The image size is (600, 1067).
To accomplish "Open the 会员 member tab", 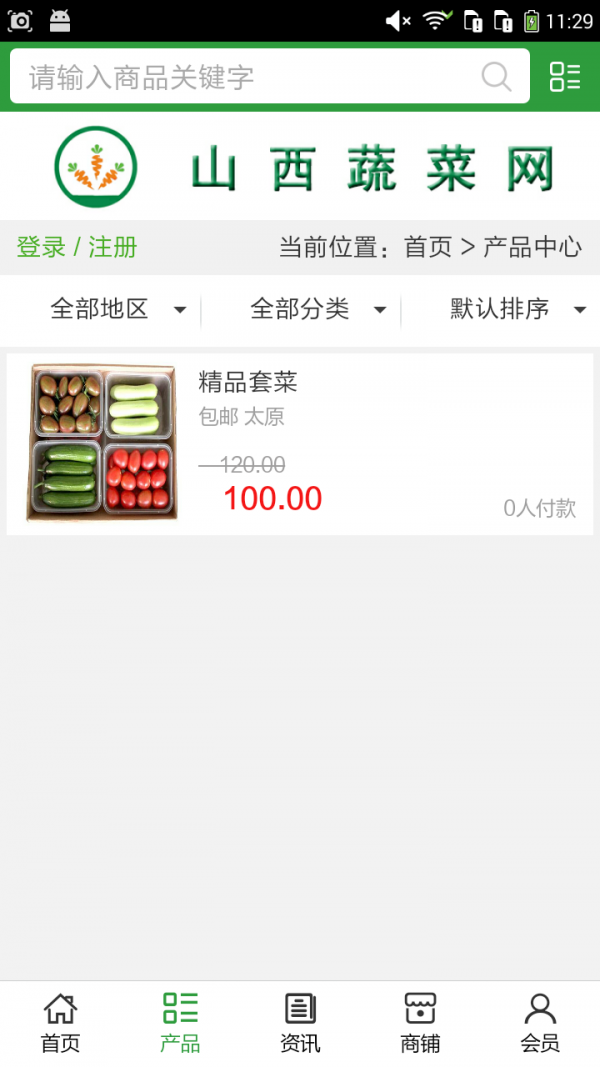I will click(540, 1023).
